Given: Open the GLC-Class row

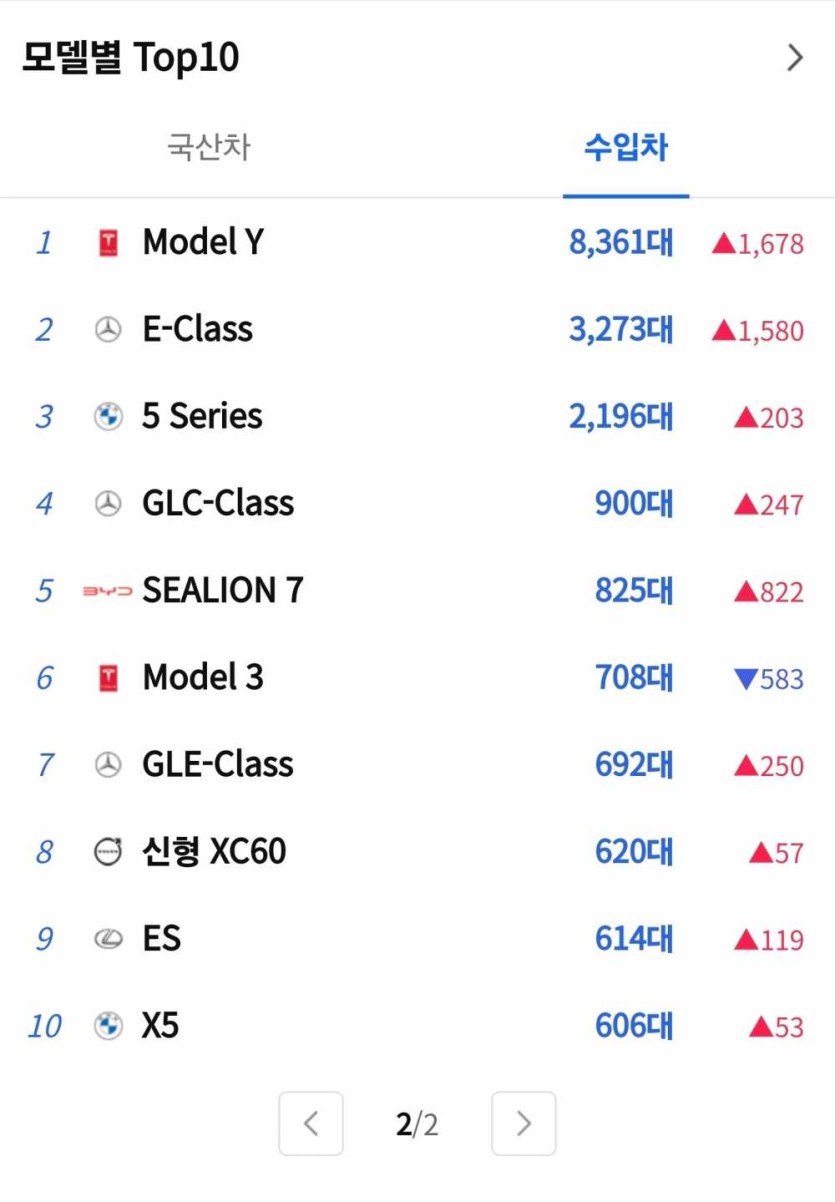Looking at the screenshot, I should click(218, 503).
